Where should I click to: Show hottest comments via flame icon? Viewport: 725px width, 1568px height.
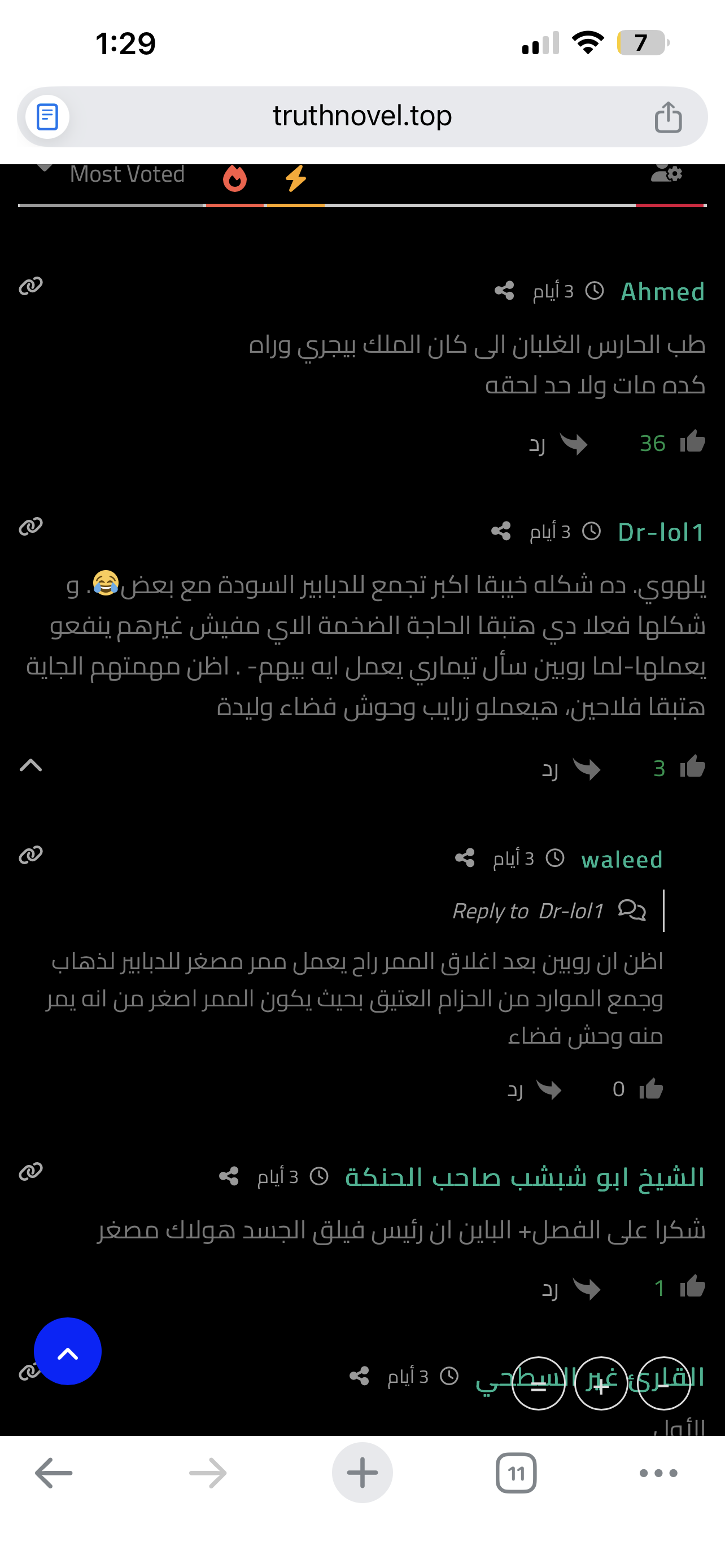pyautogui.click(x=234, y=178)
